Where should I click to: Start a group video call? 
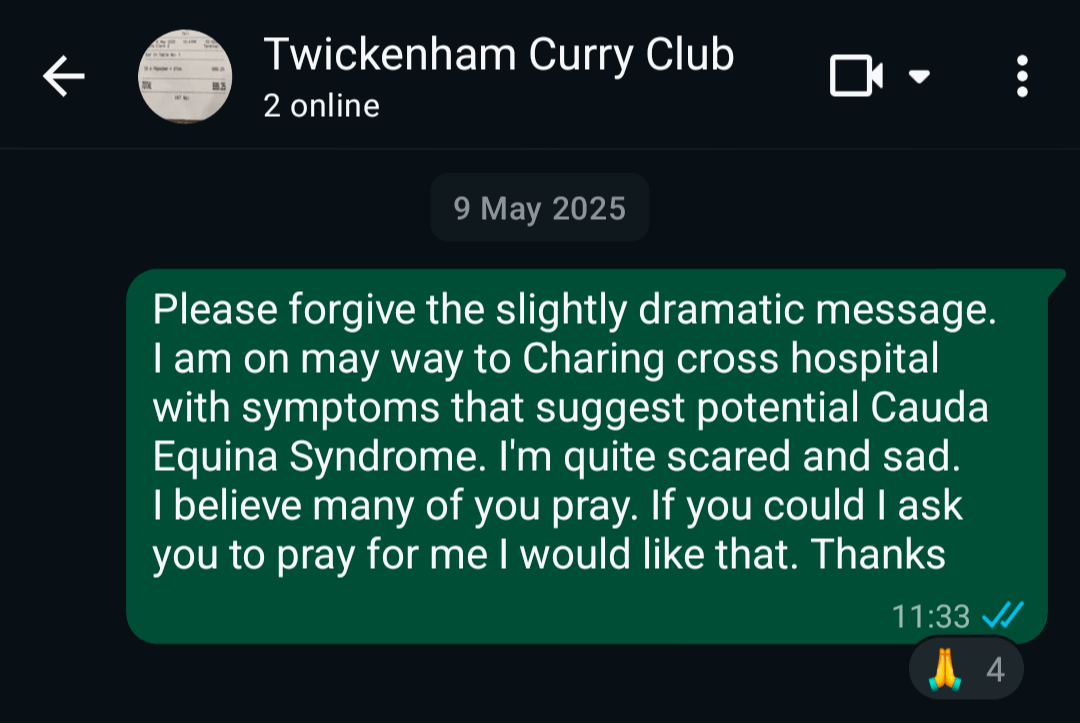(x=856, y=76)
